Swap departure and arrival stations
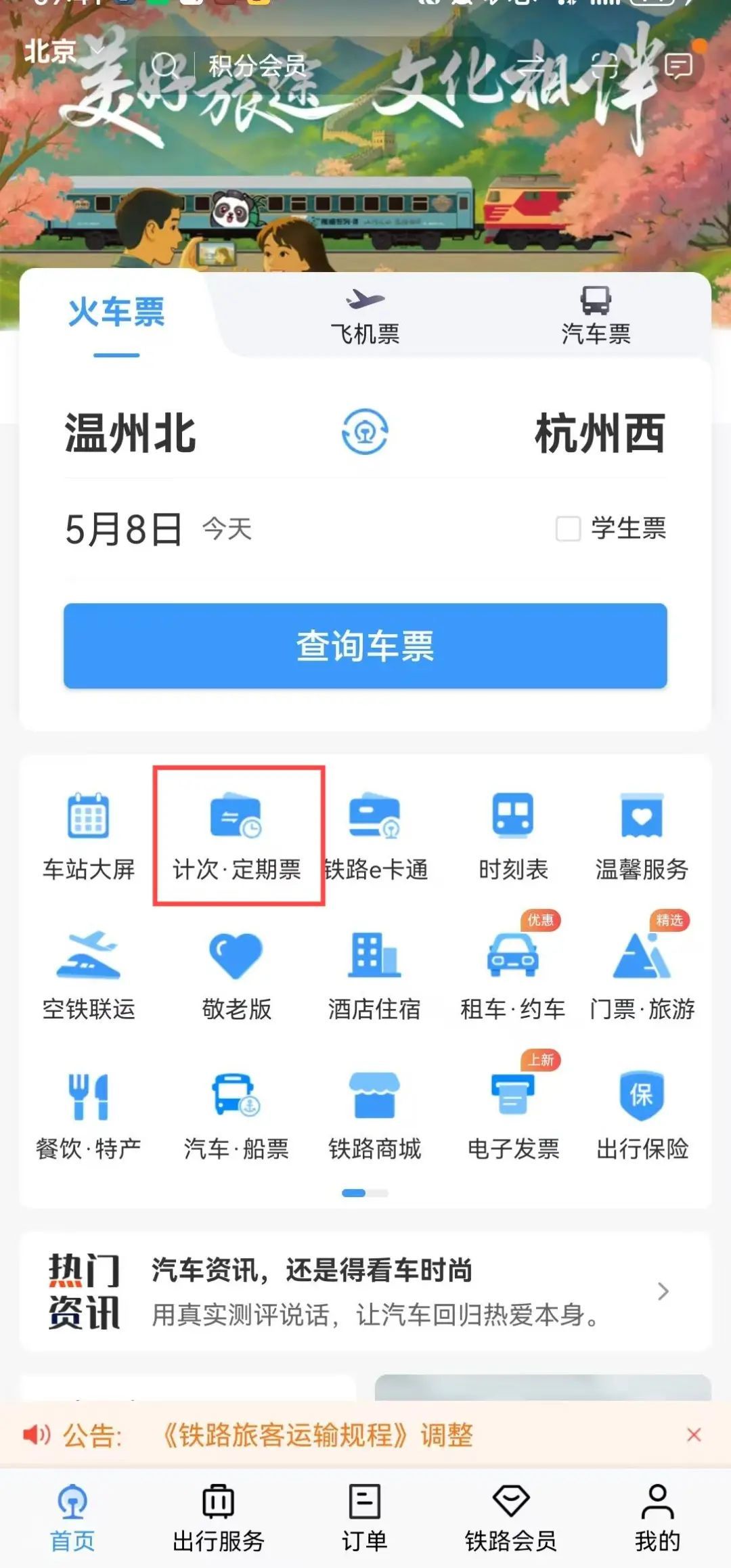Screen dimensions: 731x1568 (365, 432)
